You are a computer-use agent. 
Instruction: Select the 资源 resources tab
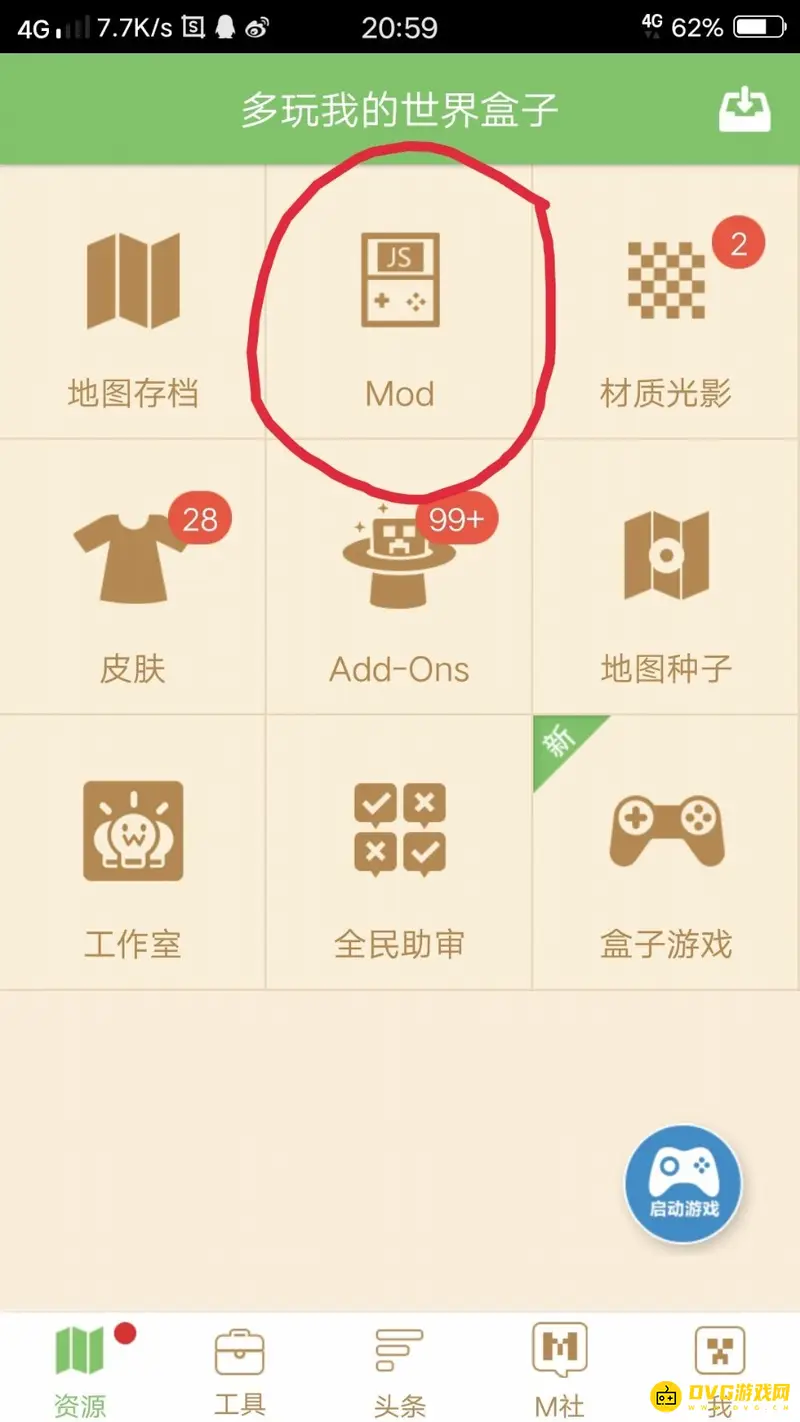(80, 1367)
